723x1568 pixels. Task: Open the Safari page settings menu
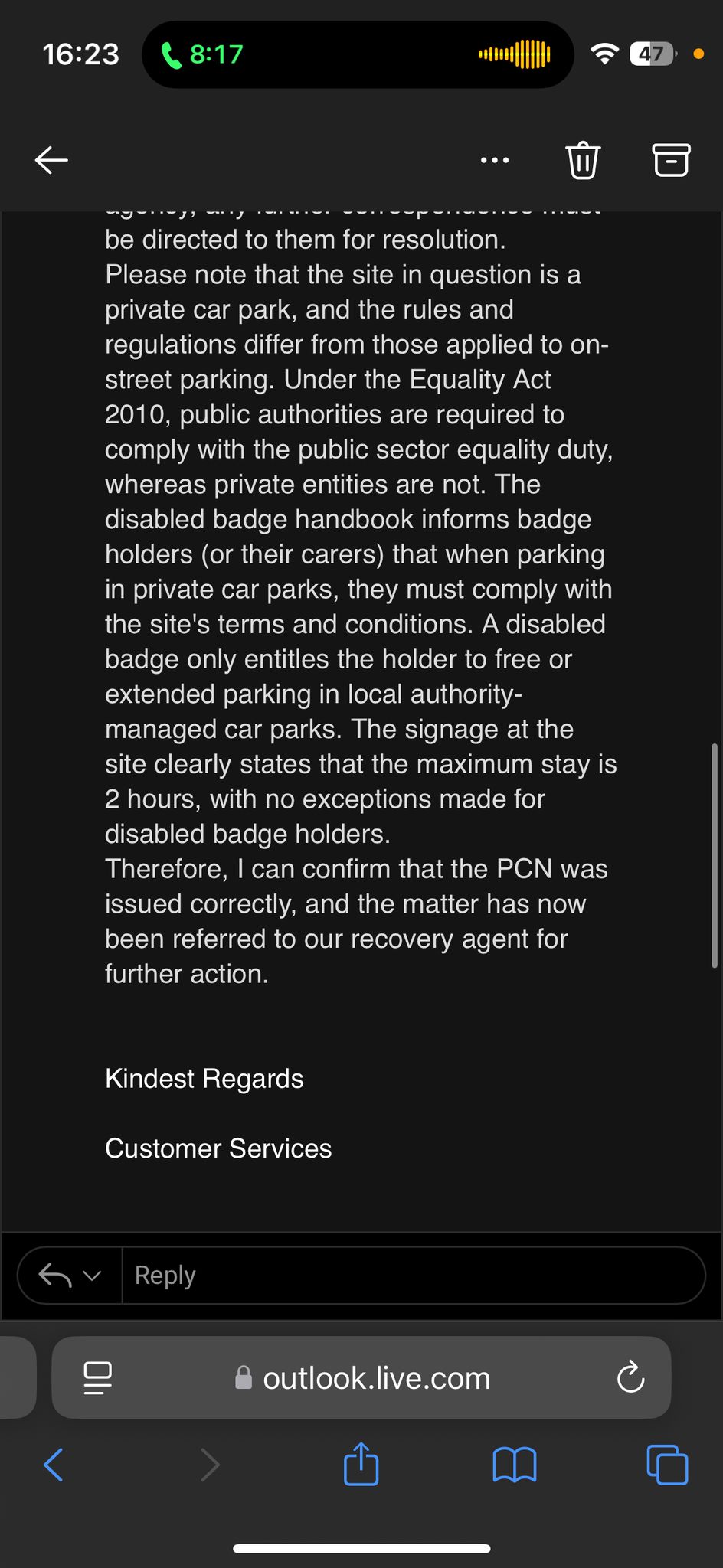click(97, 1378)
